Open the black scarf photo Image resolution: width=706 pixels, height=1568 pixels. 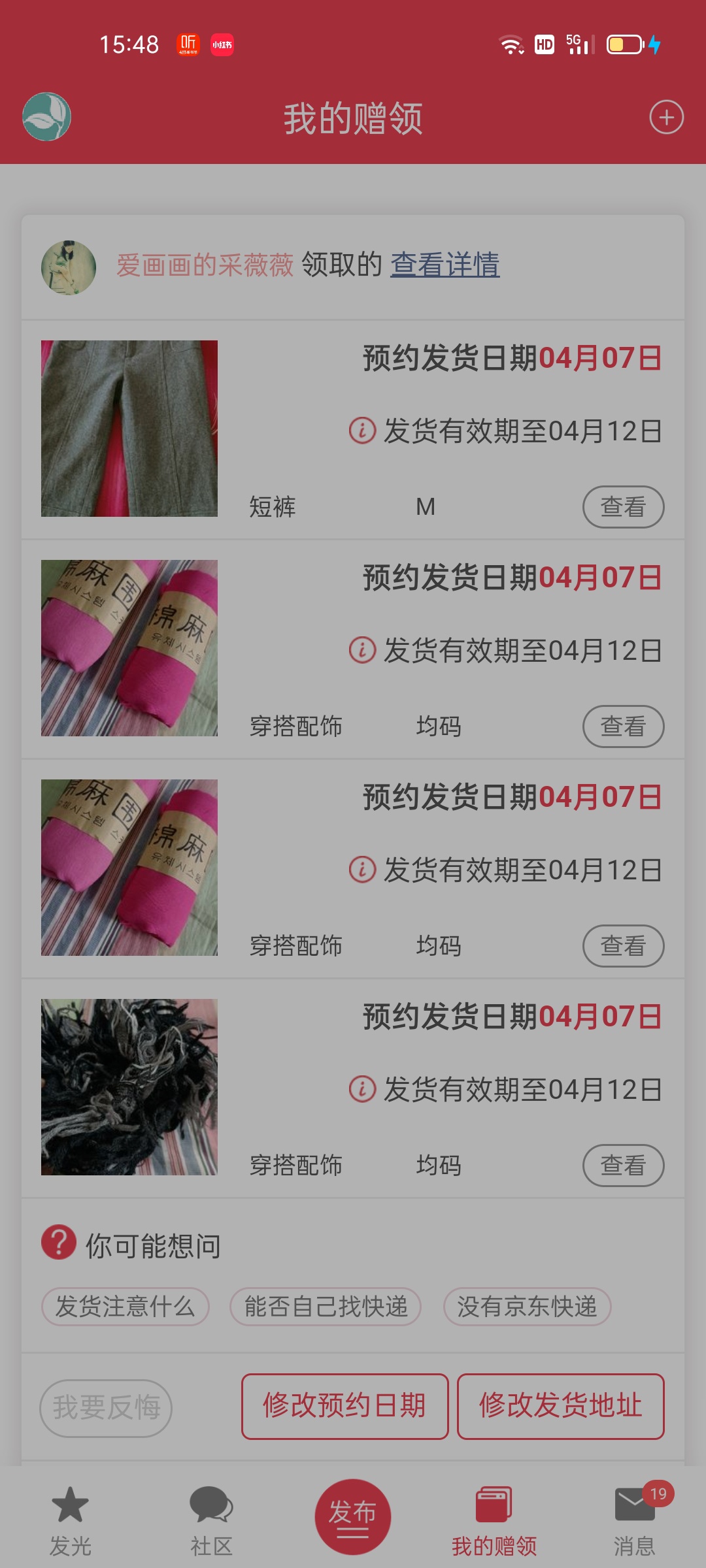click(x=129, y=1087)
